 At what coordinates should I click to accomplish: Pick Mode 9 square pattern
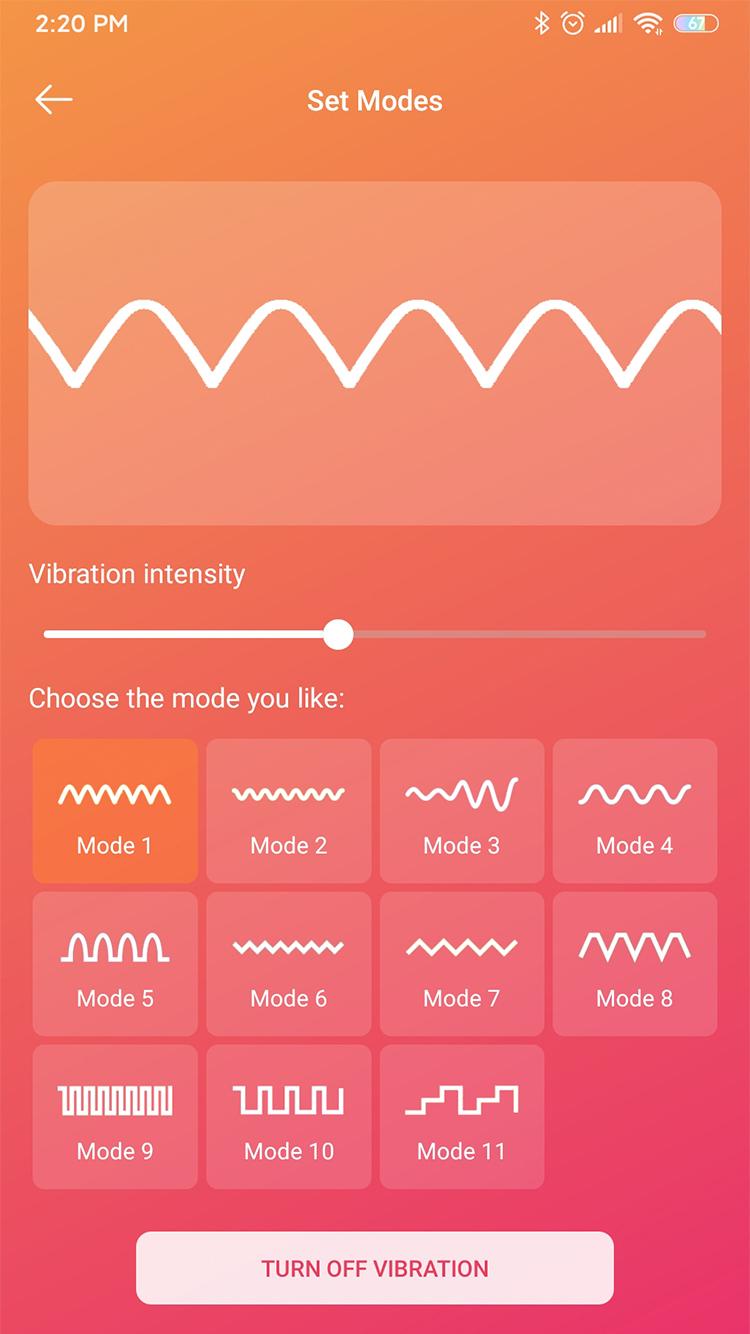[x=115, y=1117]
